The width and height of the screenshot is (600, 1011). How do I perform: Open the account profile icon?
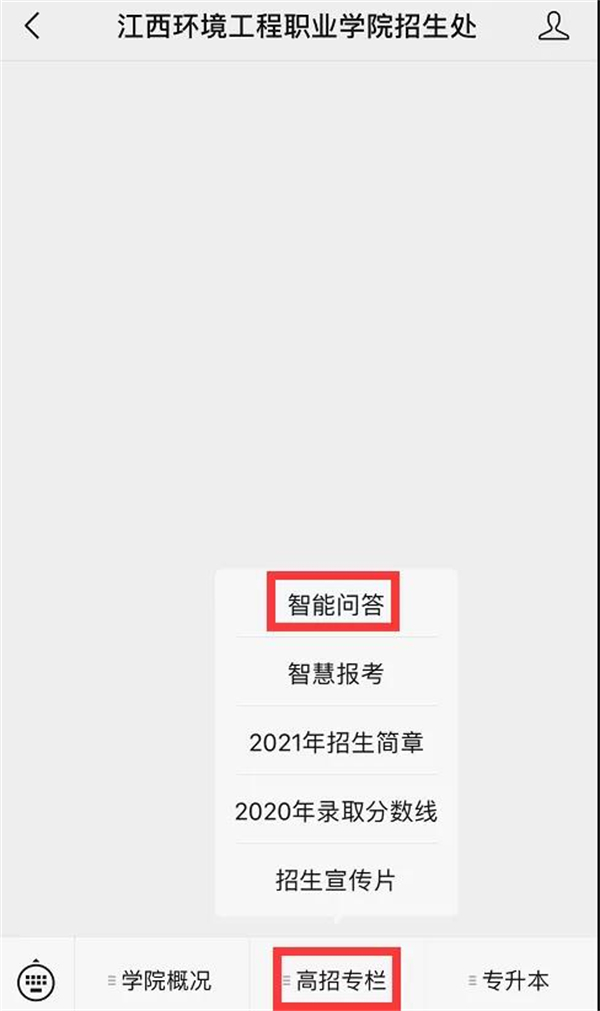[x=553, y=27]
